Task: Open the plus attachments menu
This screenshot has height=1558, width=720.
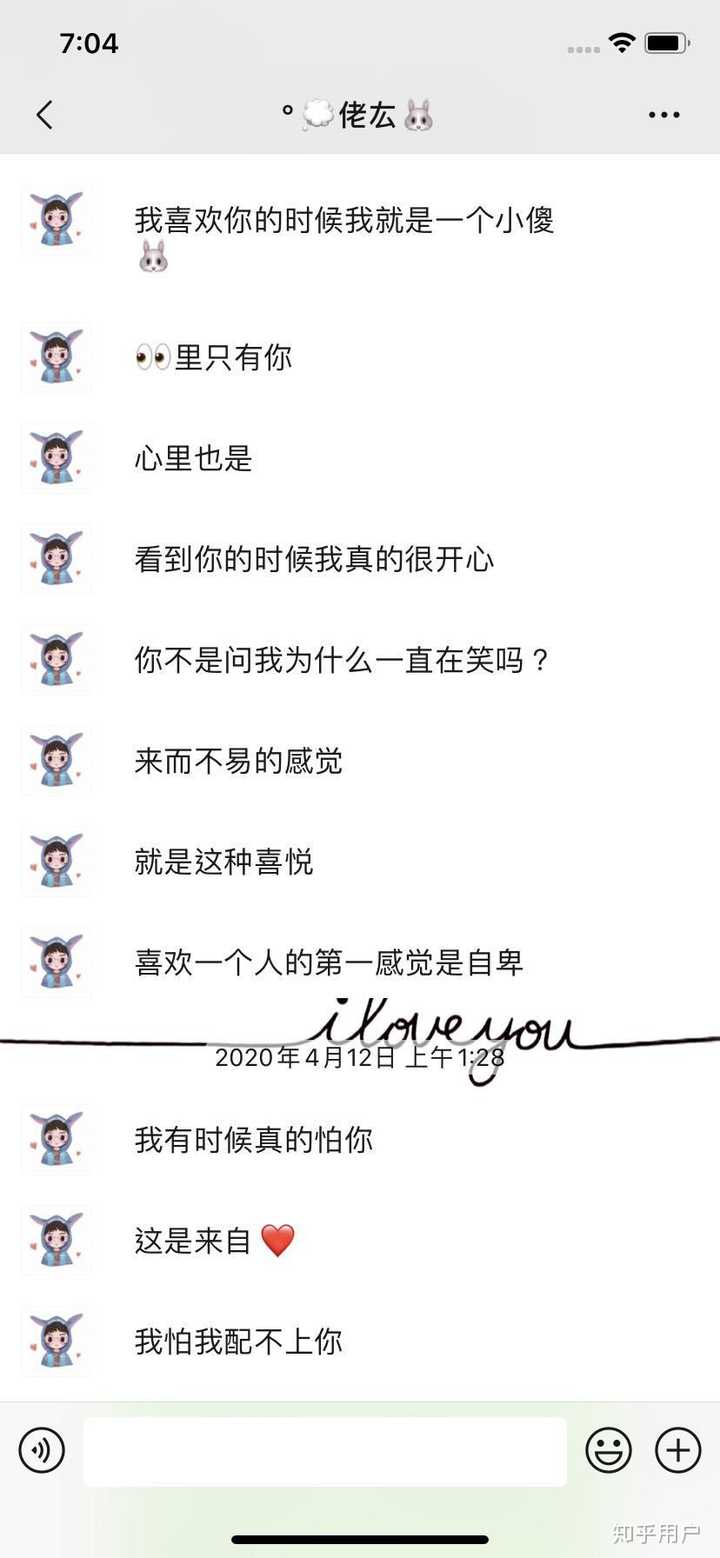Action: (678, 1450)
